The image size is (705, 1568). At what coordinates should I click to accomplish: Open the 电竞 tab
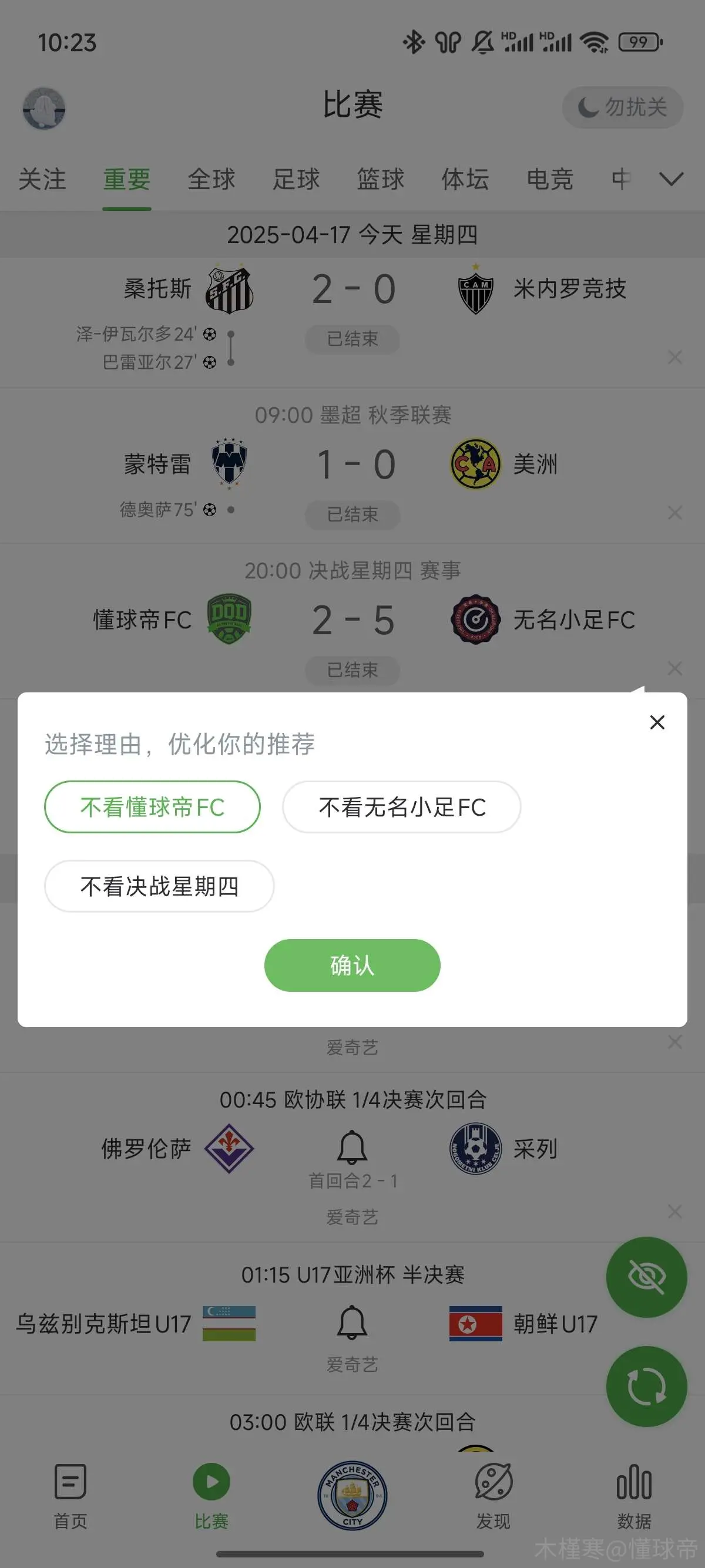coord(550,179)
